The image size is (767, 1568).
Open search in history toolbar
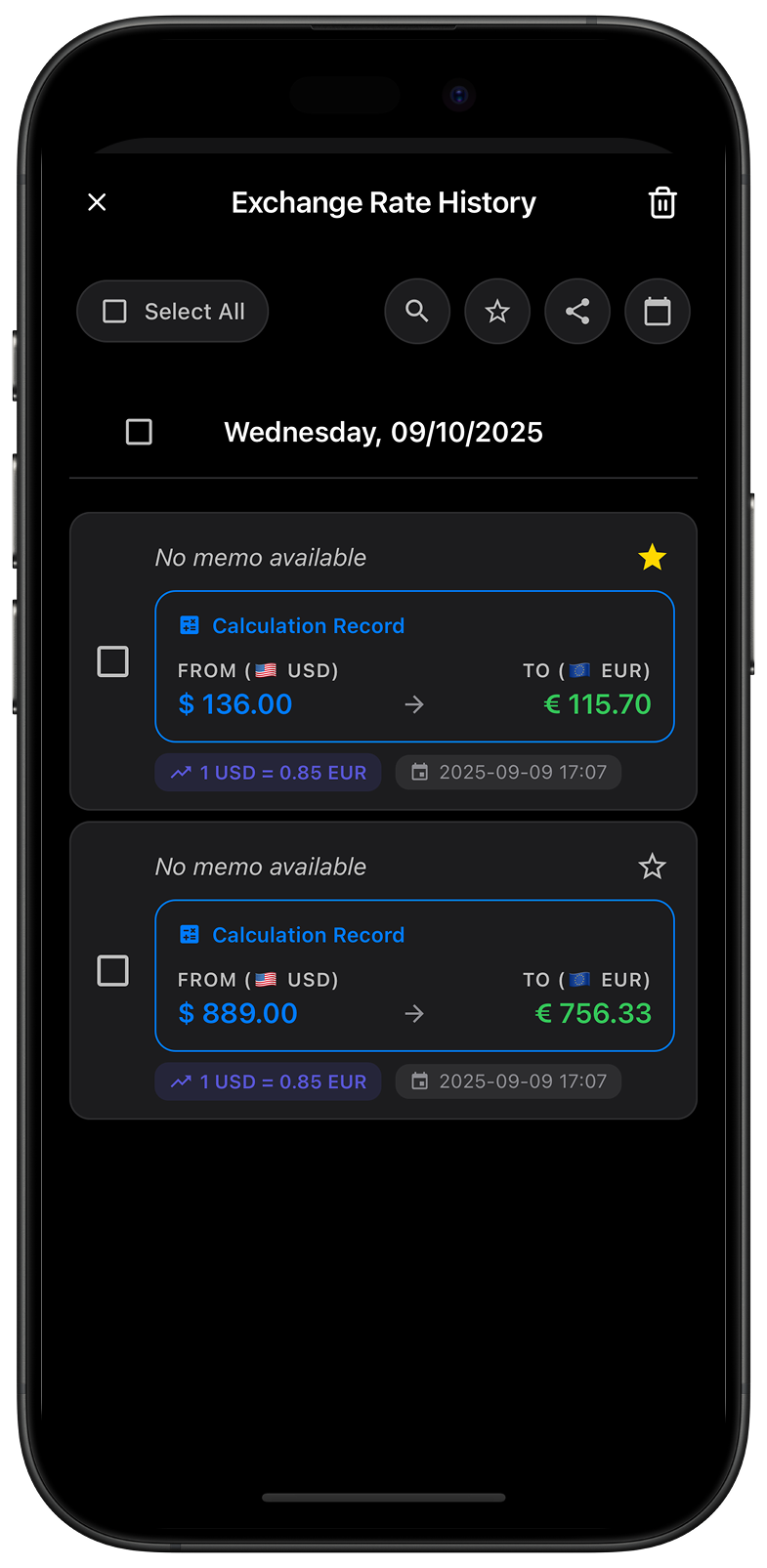417,312
